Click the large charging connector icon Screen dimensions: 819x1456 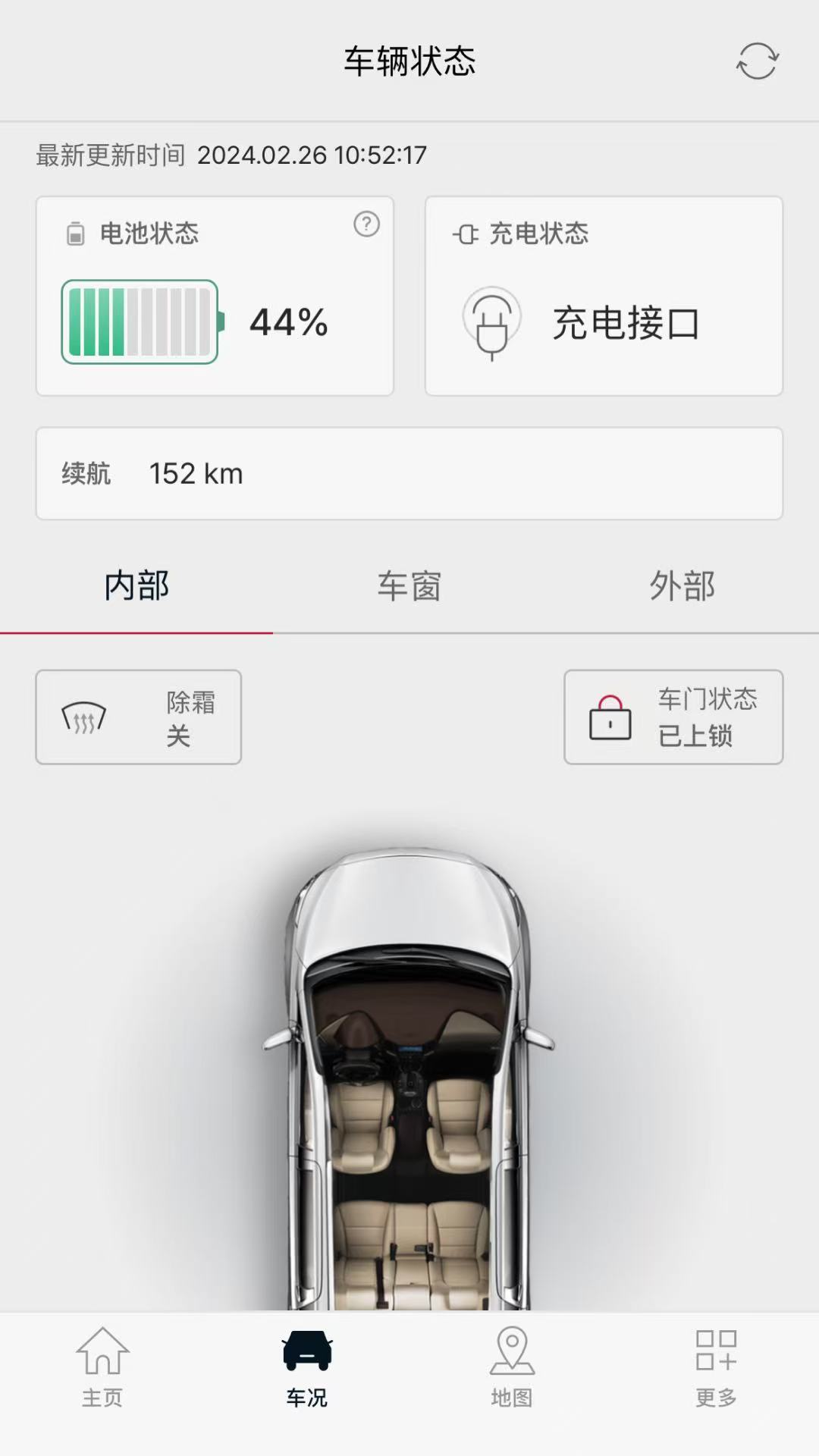click(493, 322)
